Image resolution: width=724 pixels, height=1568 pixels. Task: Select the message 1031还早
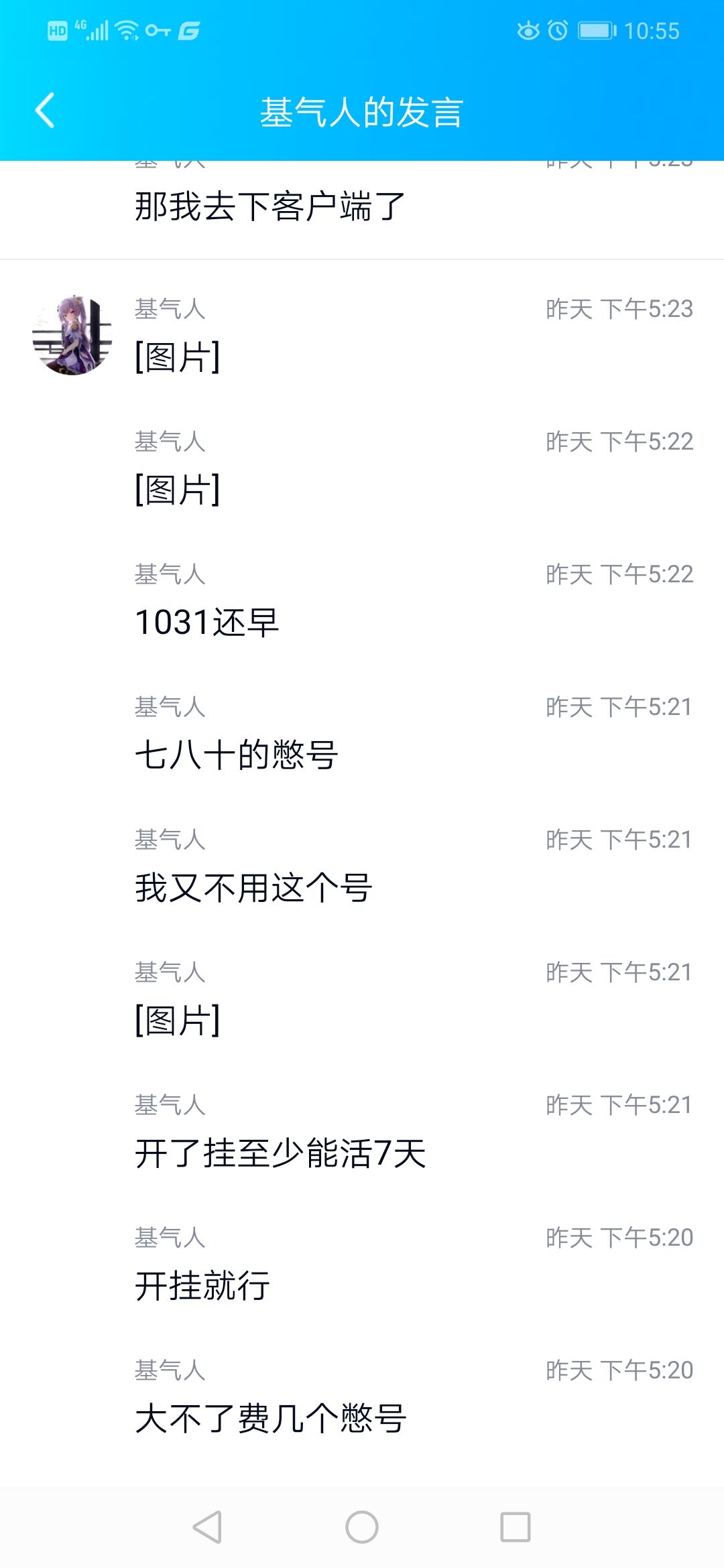tap(208, 623)
